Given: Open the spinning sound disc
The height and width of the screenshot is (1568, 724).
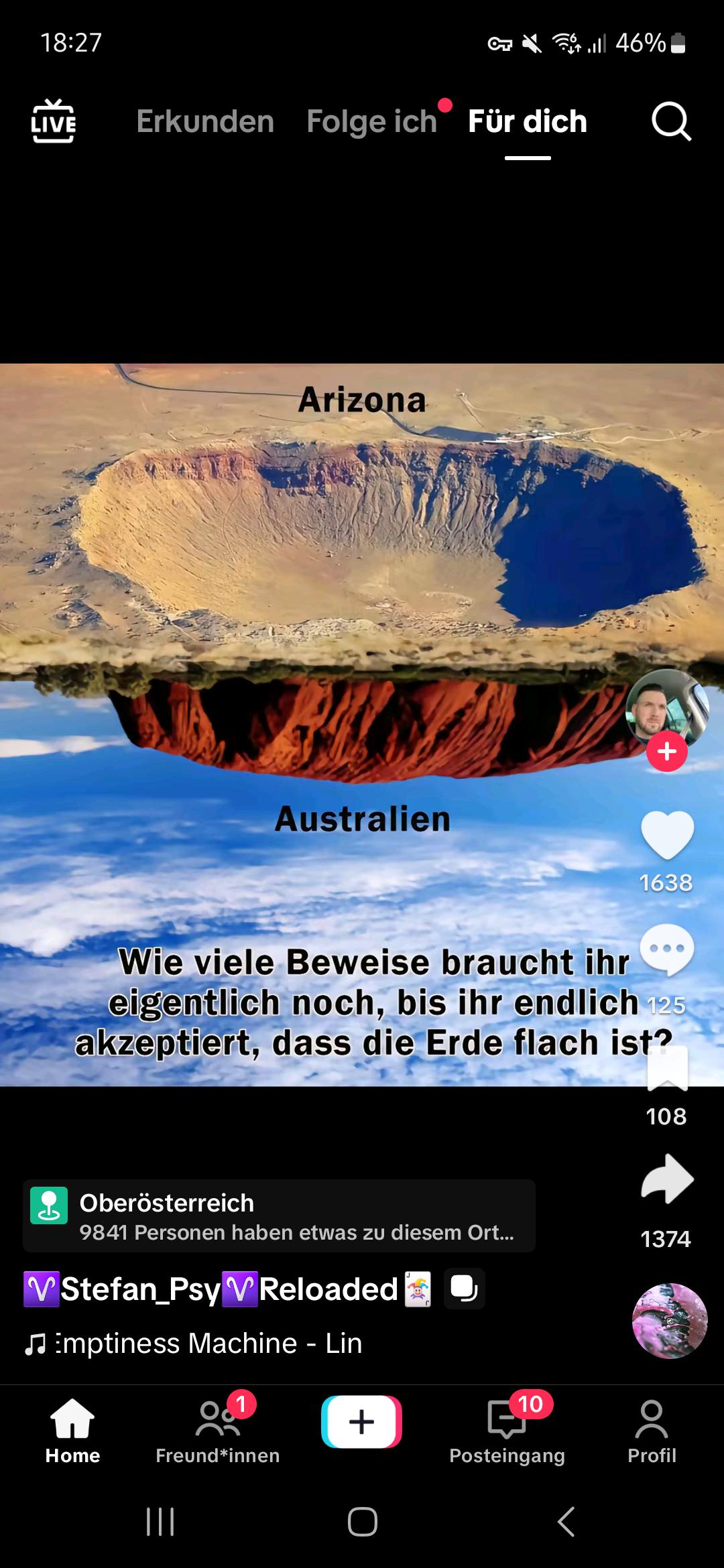Looking at the screenshot, I should click(670, 1321).
